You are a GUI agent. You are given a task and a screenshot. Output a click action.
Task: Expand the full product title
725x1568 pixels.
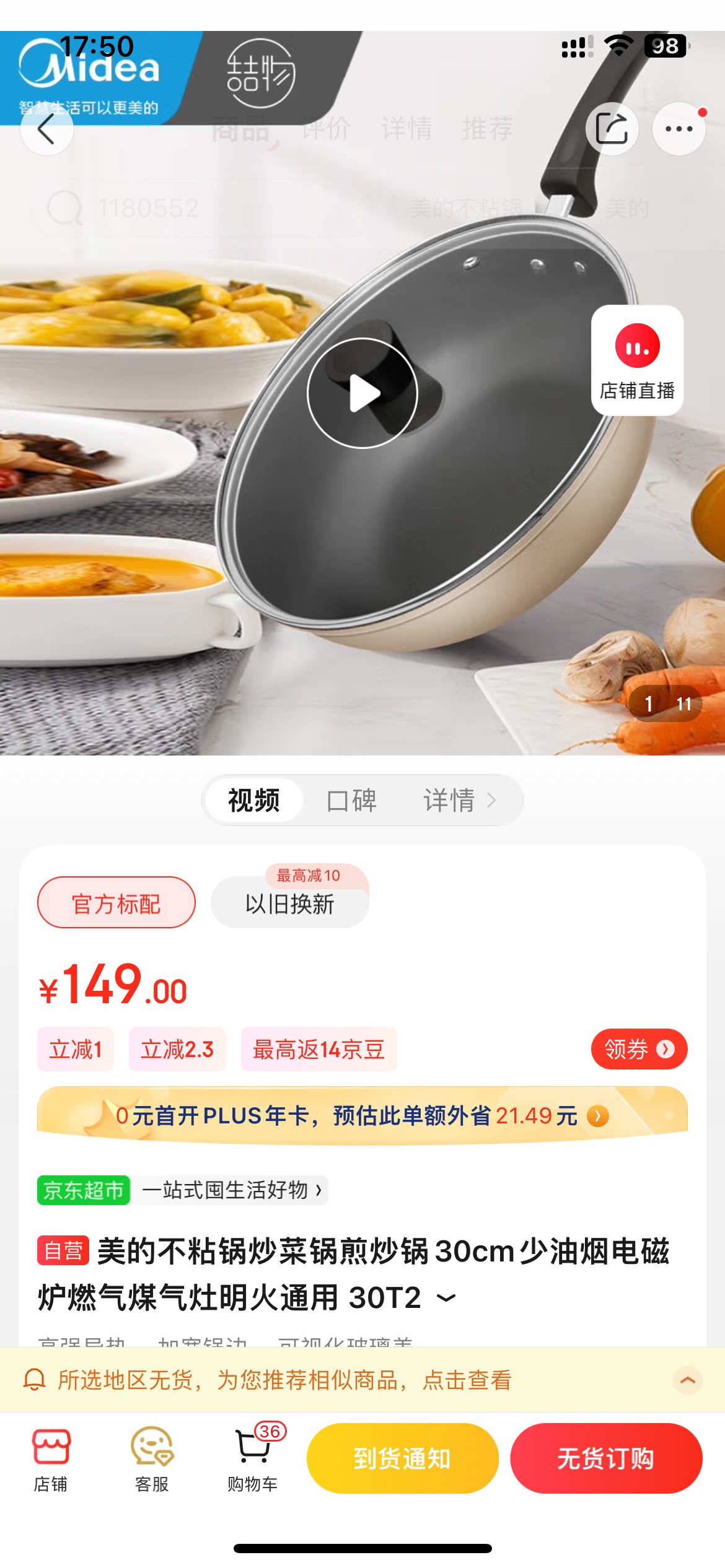coord(447,1297)
